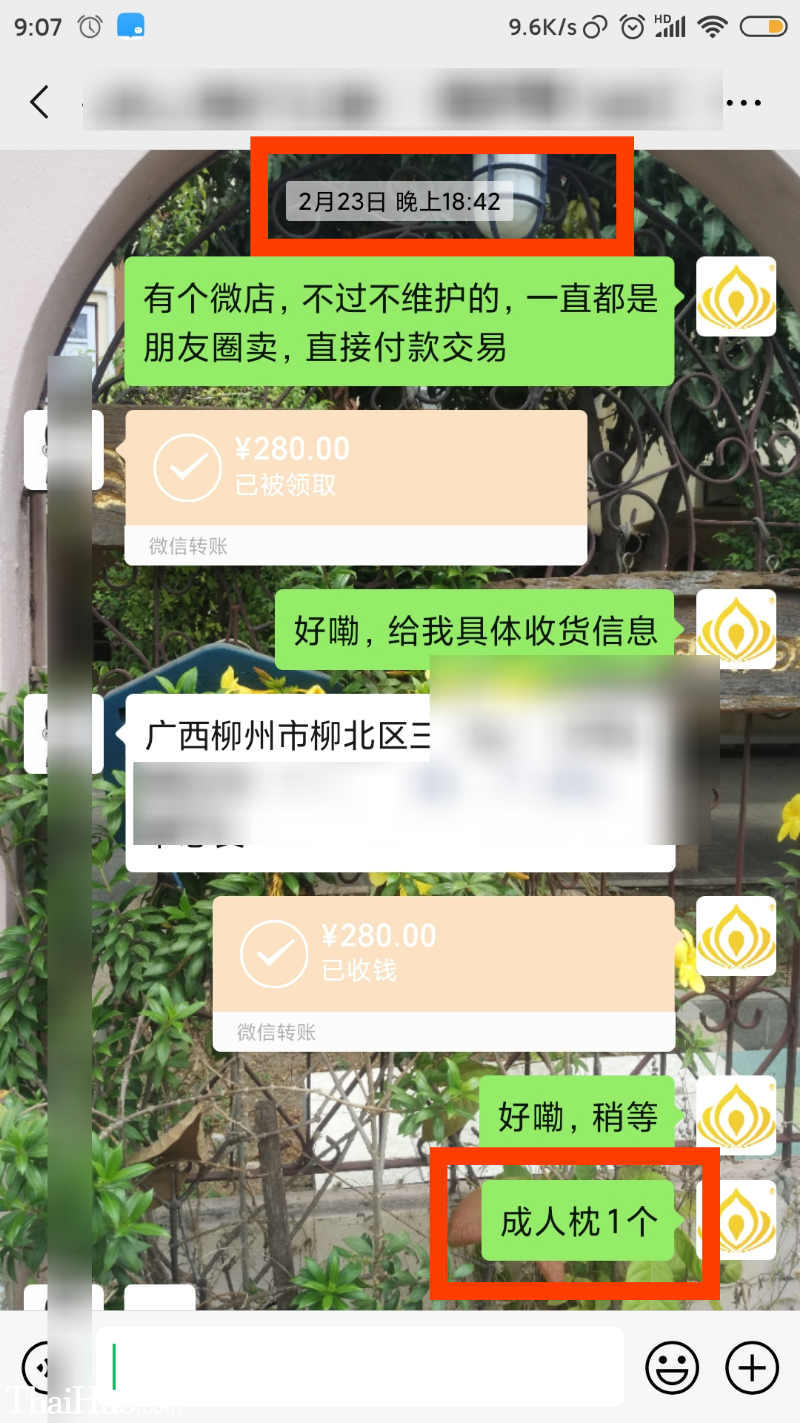Image resolution: width=800 pixels, height=1423 pixels.
Task: Tap the message text input field
Action: [x=360, y=1366]
